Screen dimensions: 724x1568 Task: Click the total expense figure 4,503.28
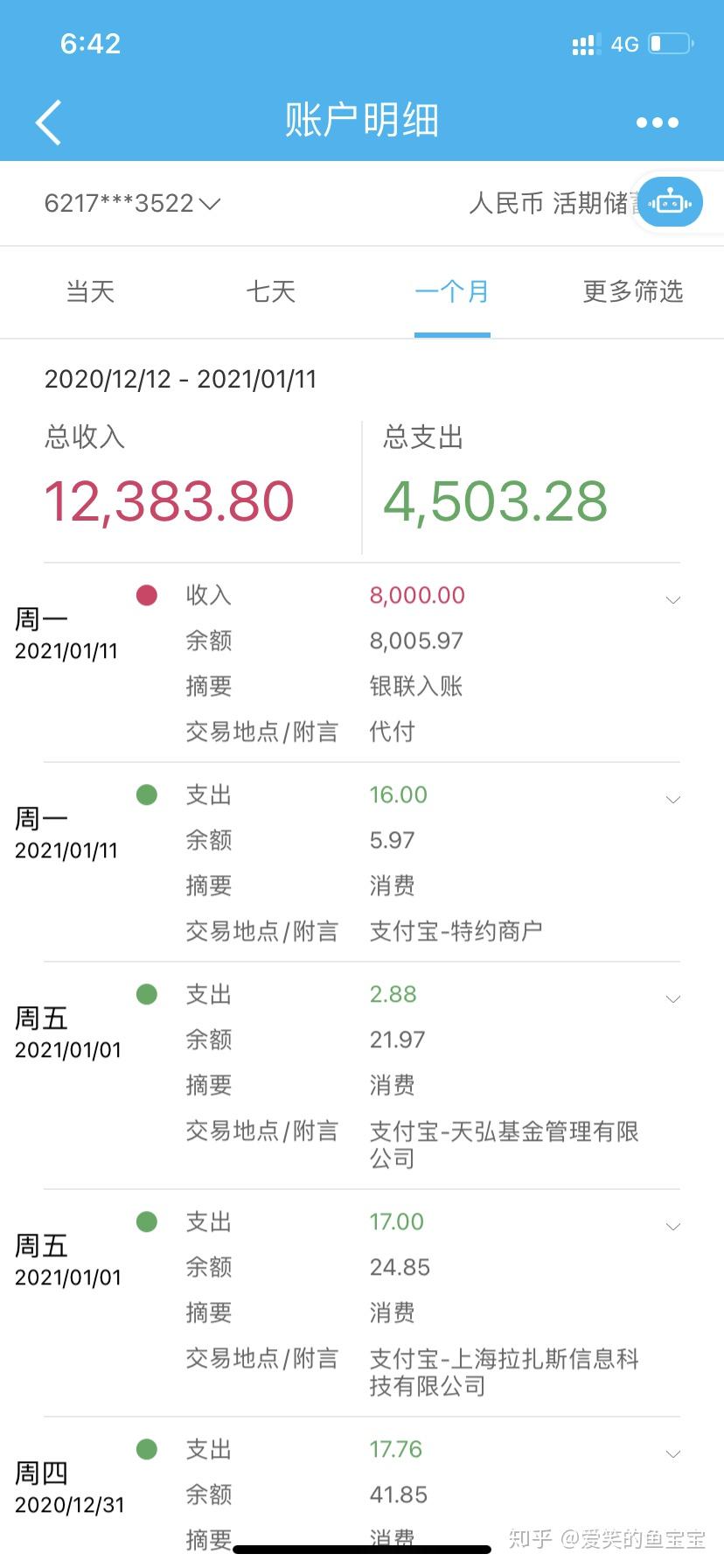click(494, 500)
